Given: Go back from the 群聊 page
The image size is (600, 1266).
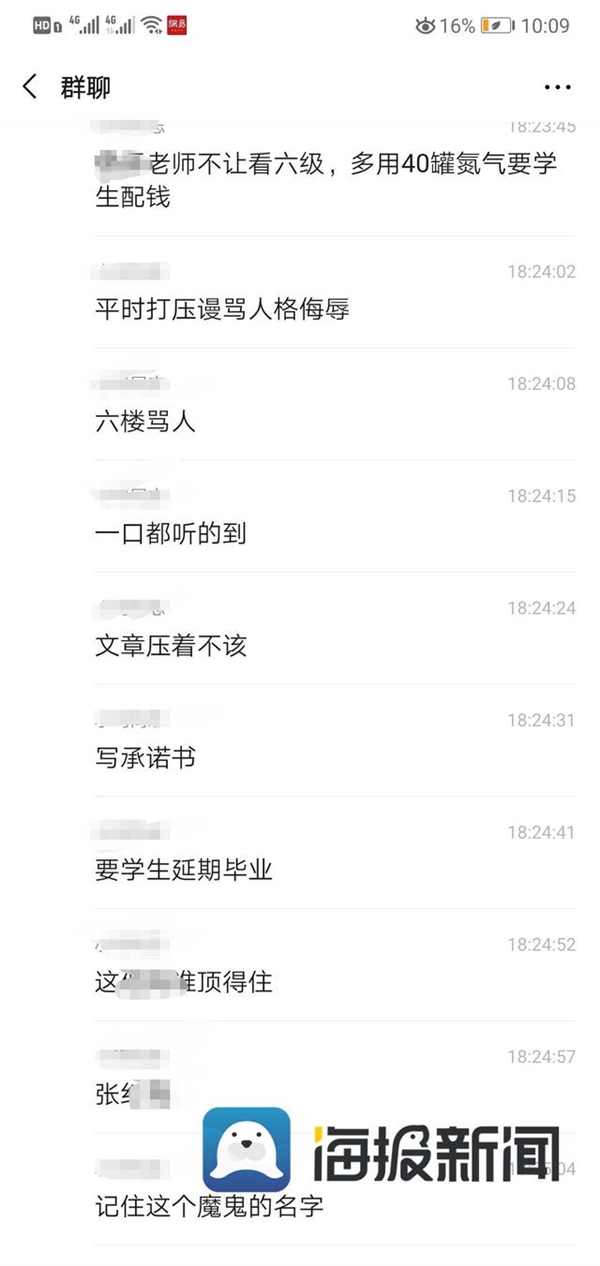Looking at the screenshot, I should tap(30, 87).
